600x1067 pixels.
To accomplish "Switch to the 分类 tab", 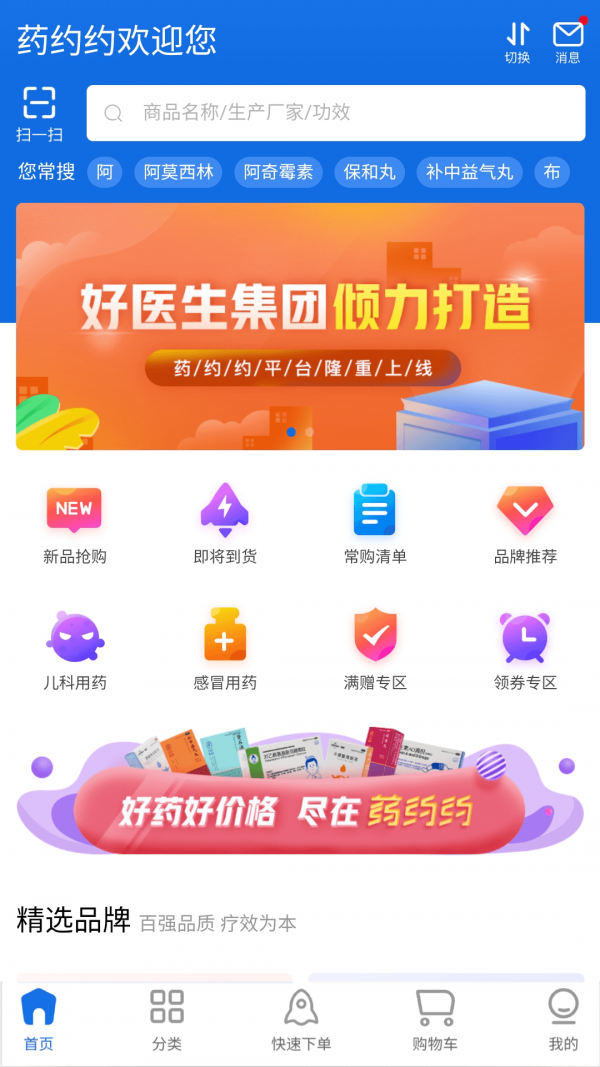I will (167, 1020).
